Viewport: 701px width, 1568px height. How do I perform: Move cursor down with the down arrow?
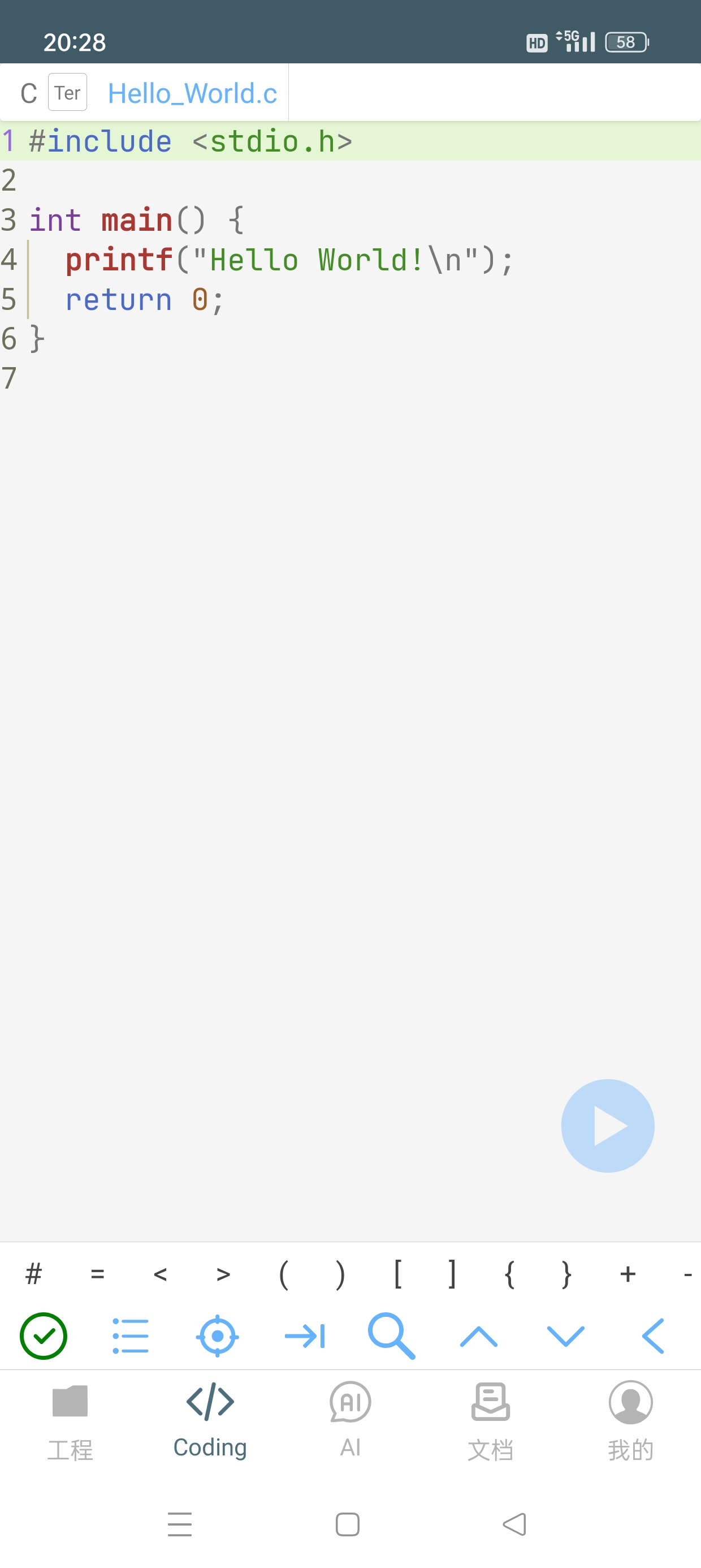click(566, 1336)
